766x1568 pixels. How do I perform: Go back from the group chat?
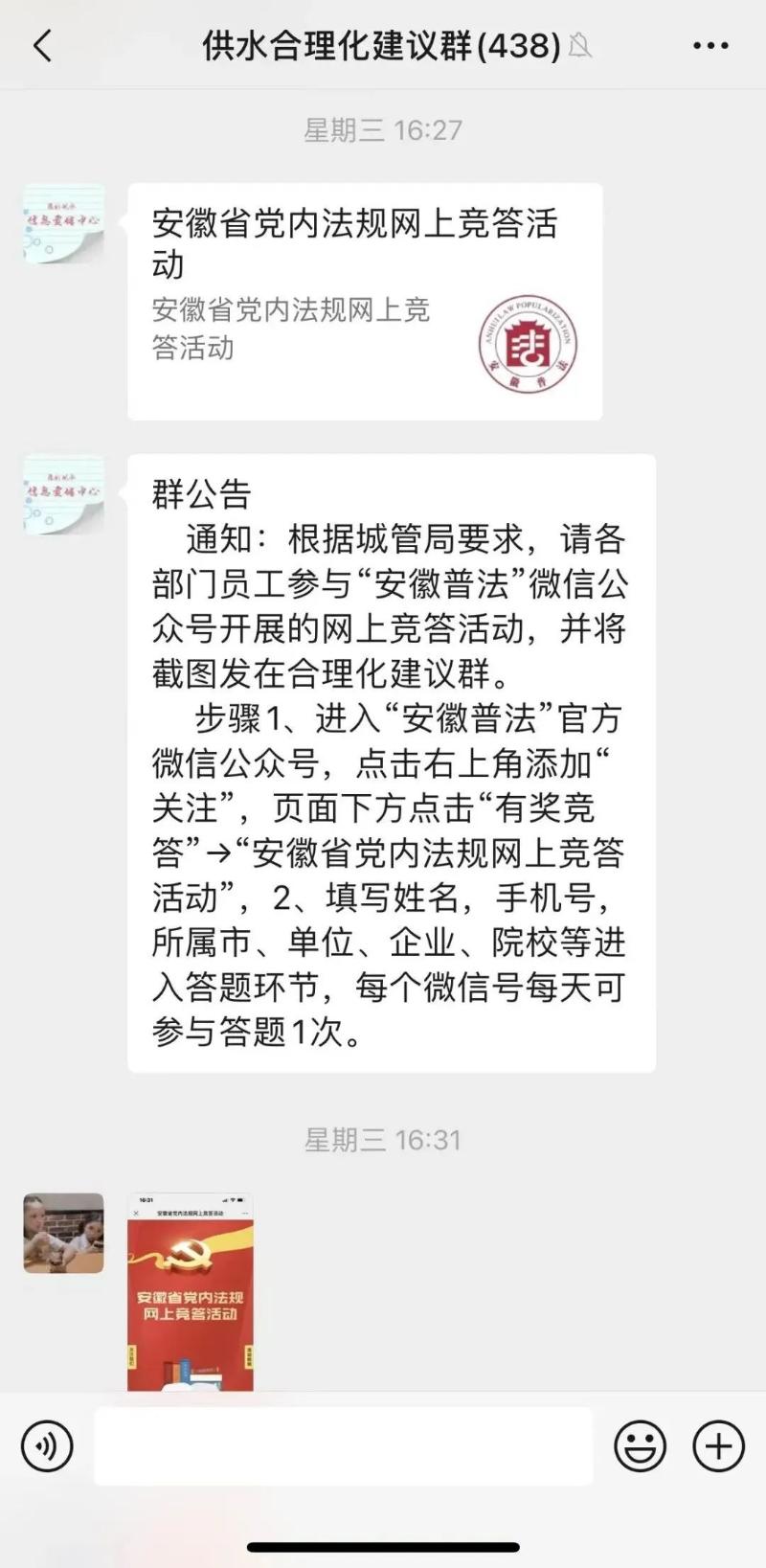[43, 45]
